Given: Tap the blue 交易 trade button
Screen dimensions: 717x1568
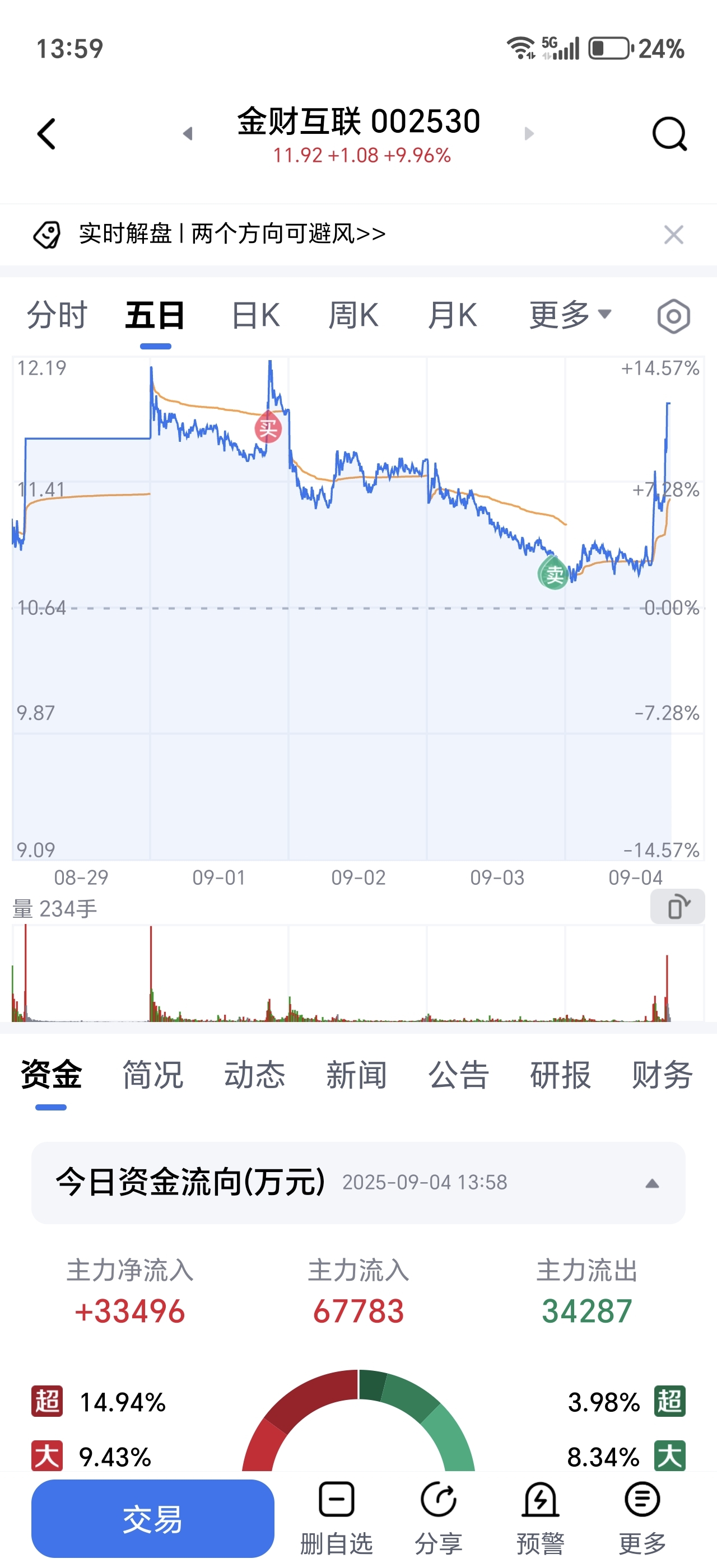Looking at the screenshot, I should coord(153,1519).
